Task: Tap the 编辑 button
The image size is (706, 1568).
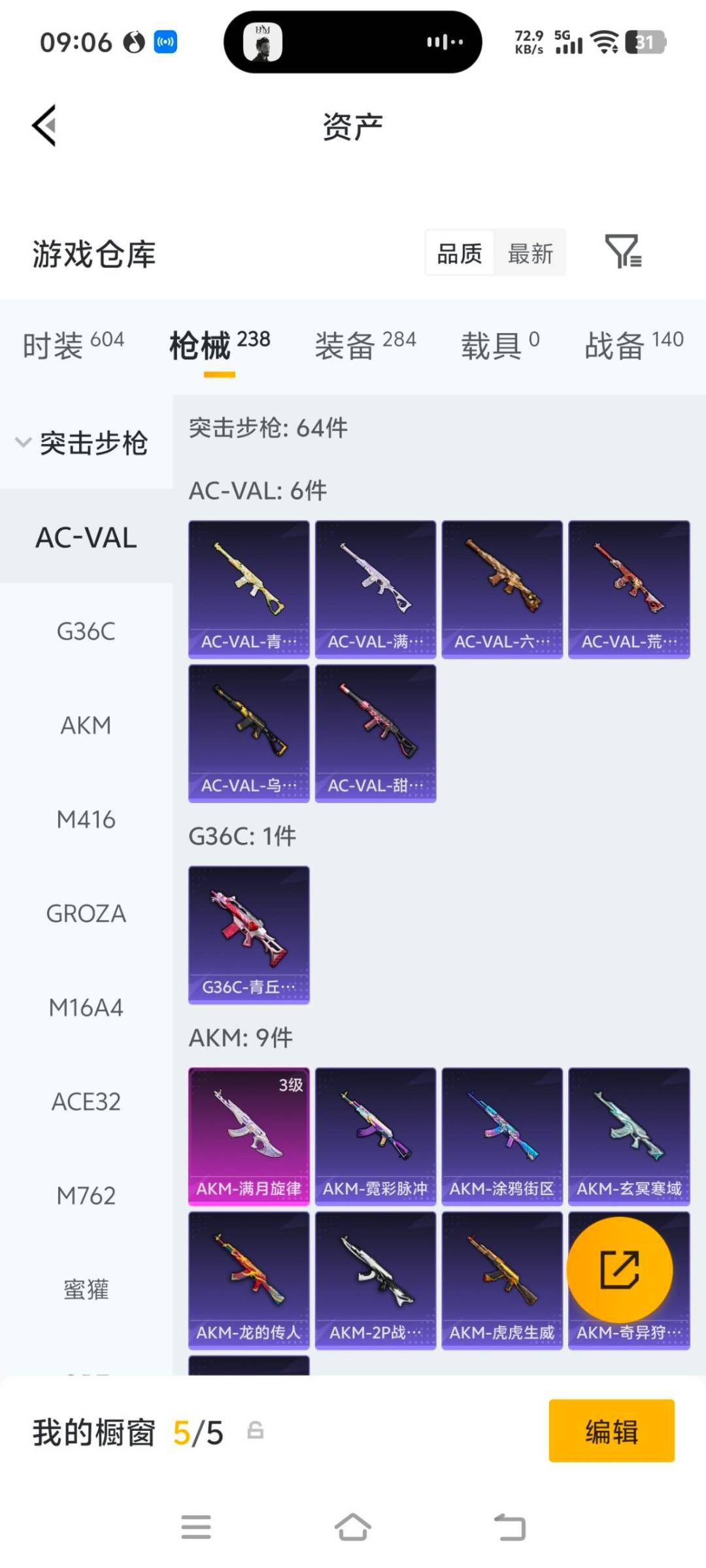Action: [611, 1431]
